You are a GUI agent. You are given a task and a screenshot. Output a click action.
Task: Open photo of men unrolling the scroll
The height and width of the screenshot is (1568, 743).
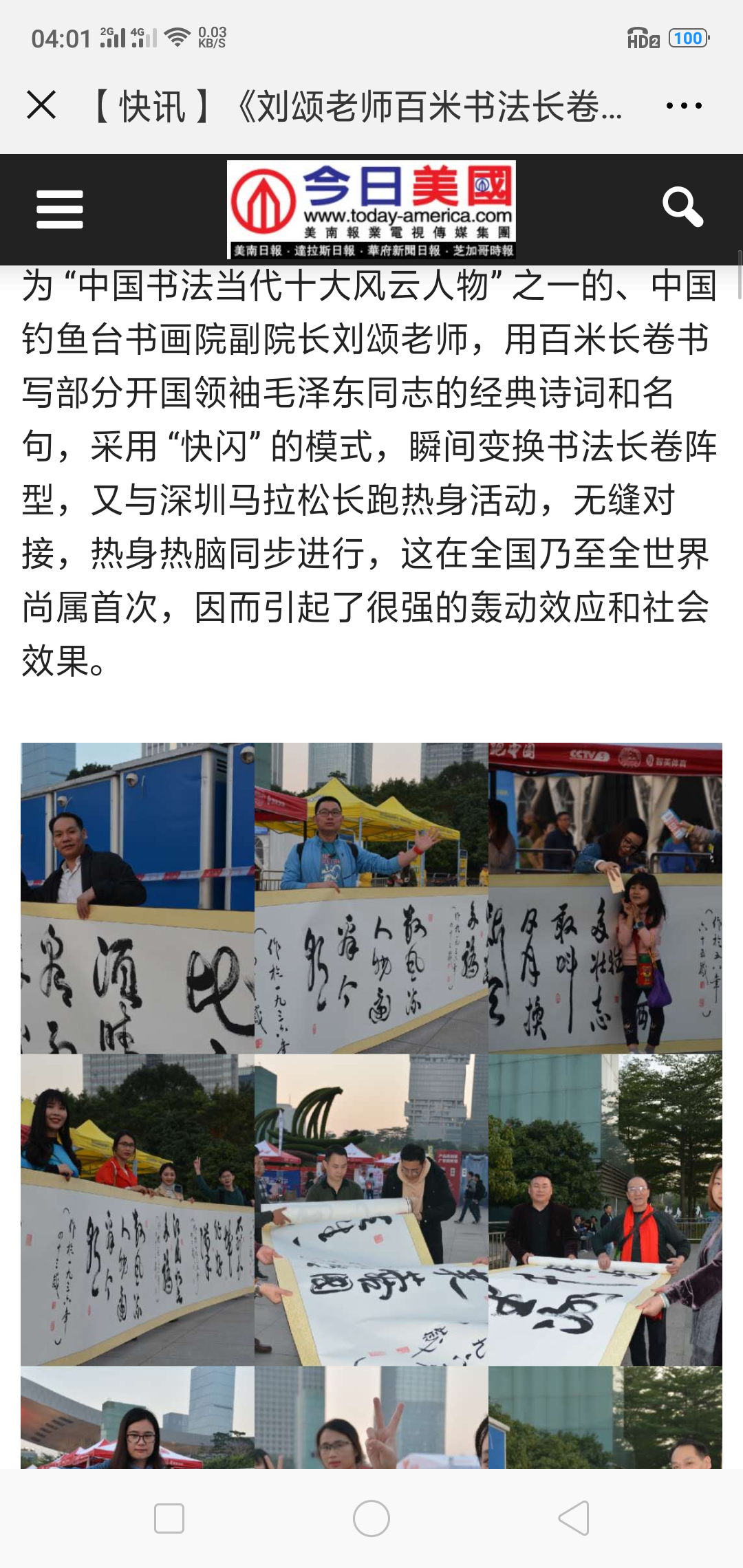371,1209
